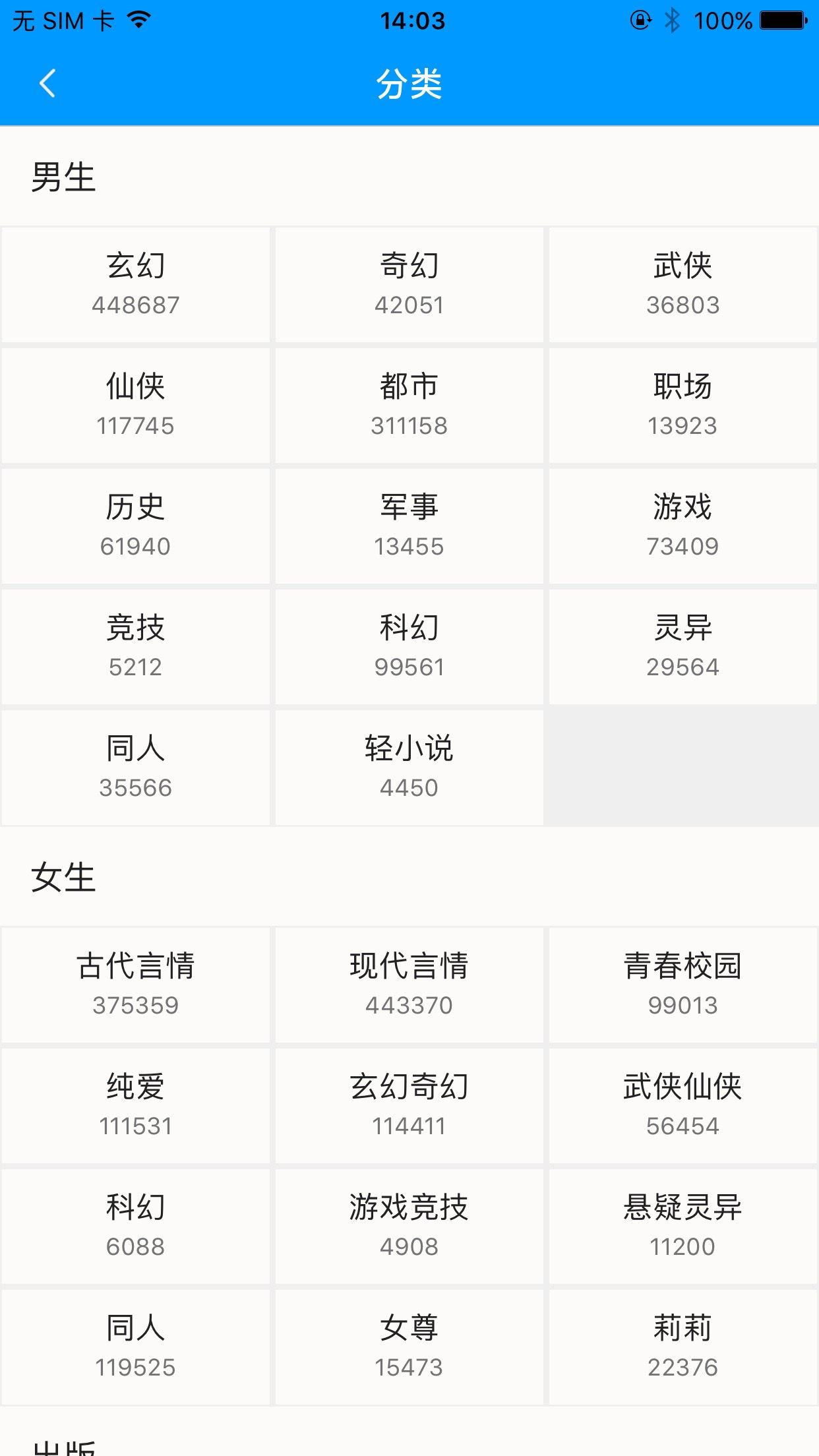
Task: Select the 悬疑灵异 category
Action: click(682, 1227)
